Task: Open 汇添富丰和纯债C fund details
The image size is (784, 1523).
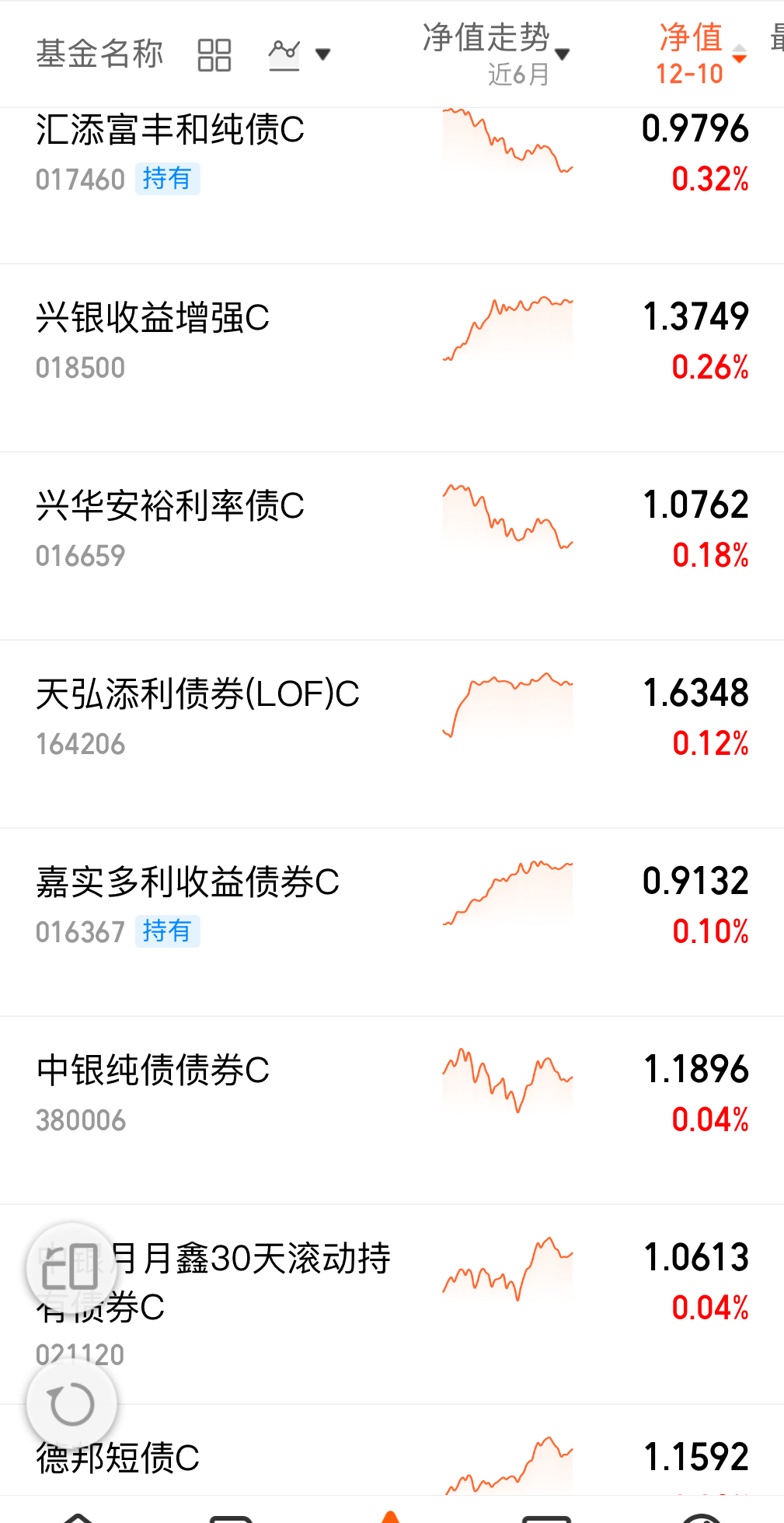Action: [170, 130]
